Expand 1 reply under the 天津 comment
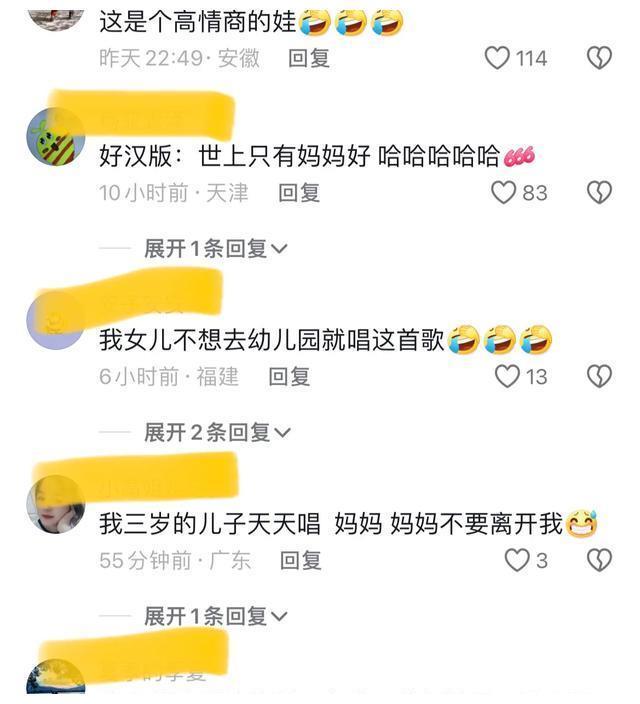 coord(215,248)
